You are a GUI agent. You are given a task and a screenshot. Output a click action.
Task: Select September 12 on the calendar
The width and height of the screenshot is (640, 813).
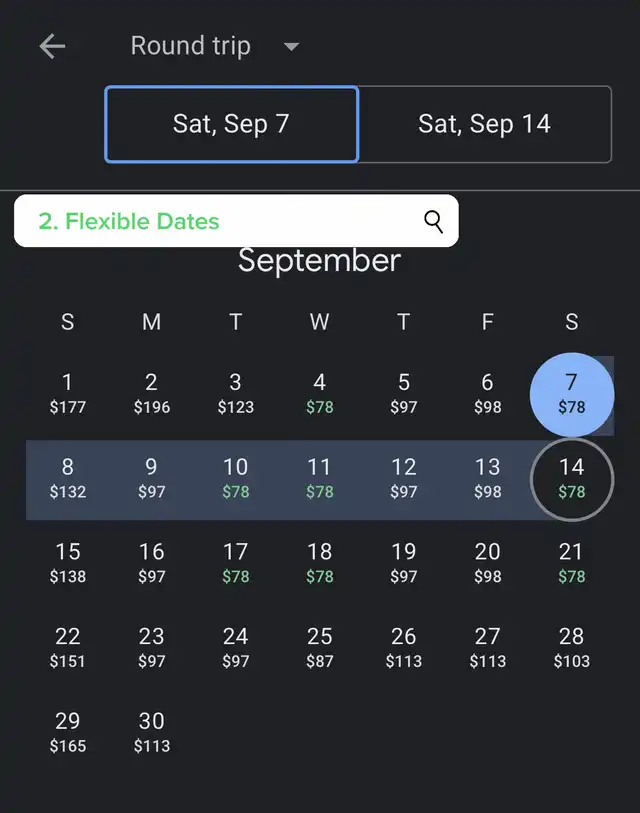[x=403, y=479]
